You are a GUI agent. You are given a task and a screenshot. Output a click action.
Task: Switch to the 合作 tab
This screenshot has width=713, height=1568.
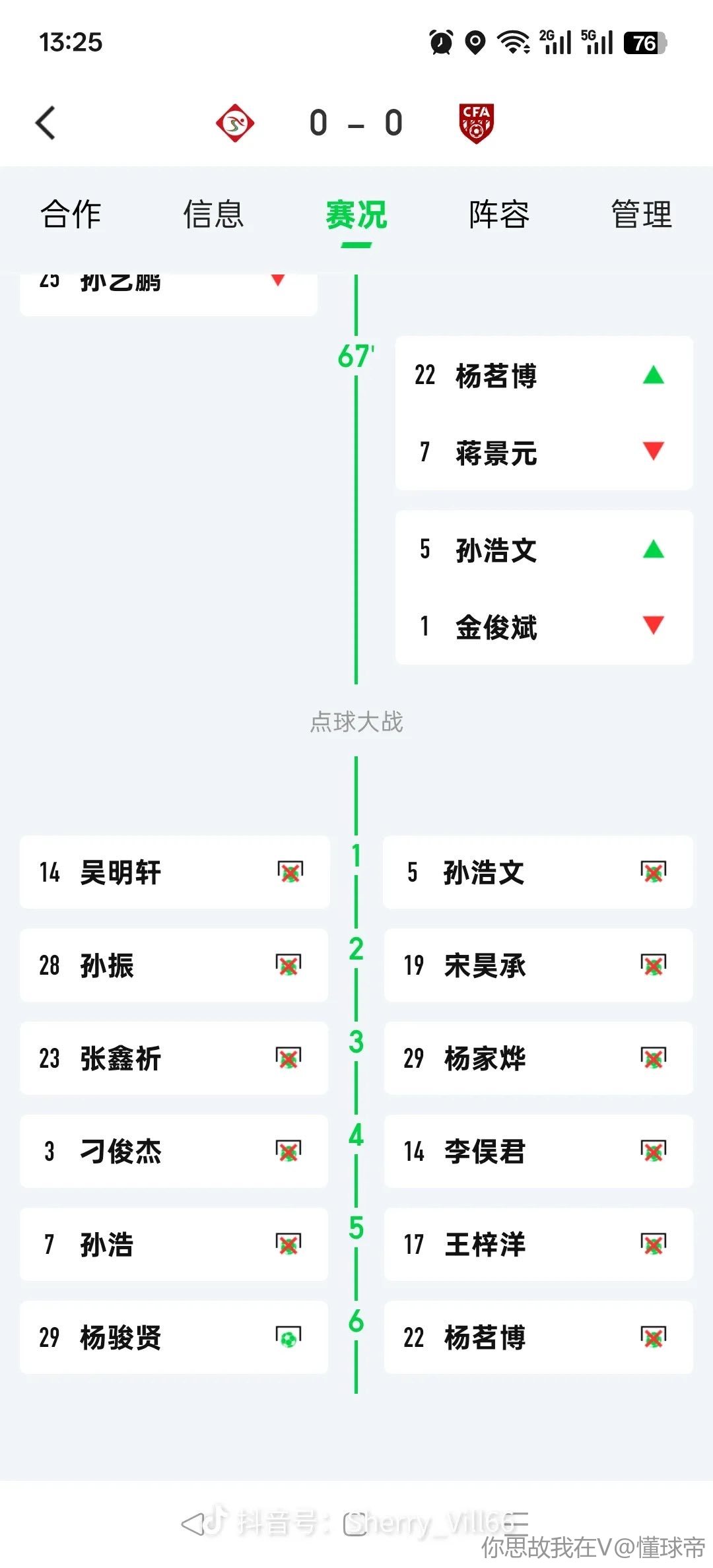tap(71, 214)
